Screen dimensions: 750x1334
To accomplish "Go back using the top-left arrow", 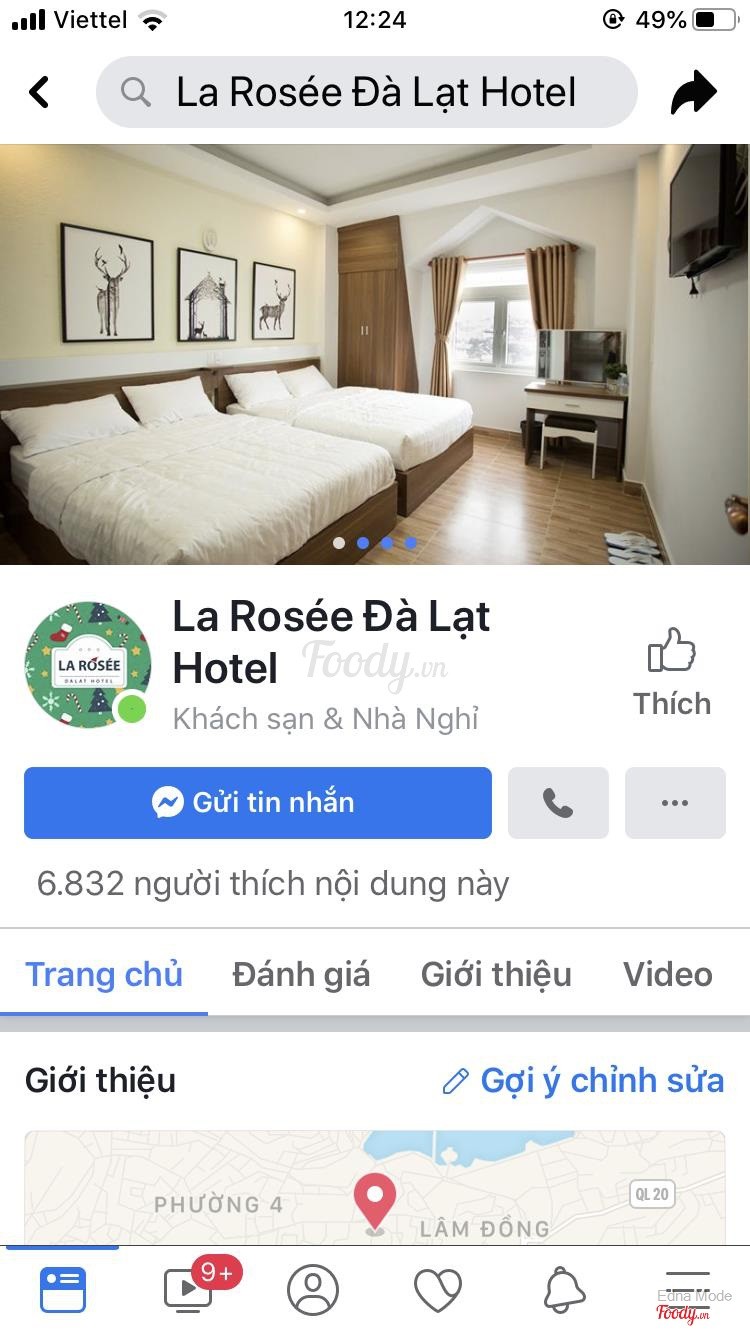I will click(x=39, y=93).
